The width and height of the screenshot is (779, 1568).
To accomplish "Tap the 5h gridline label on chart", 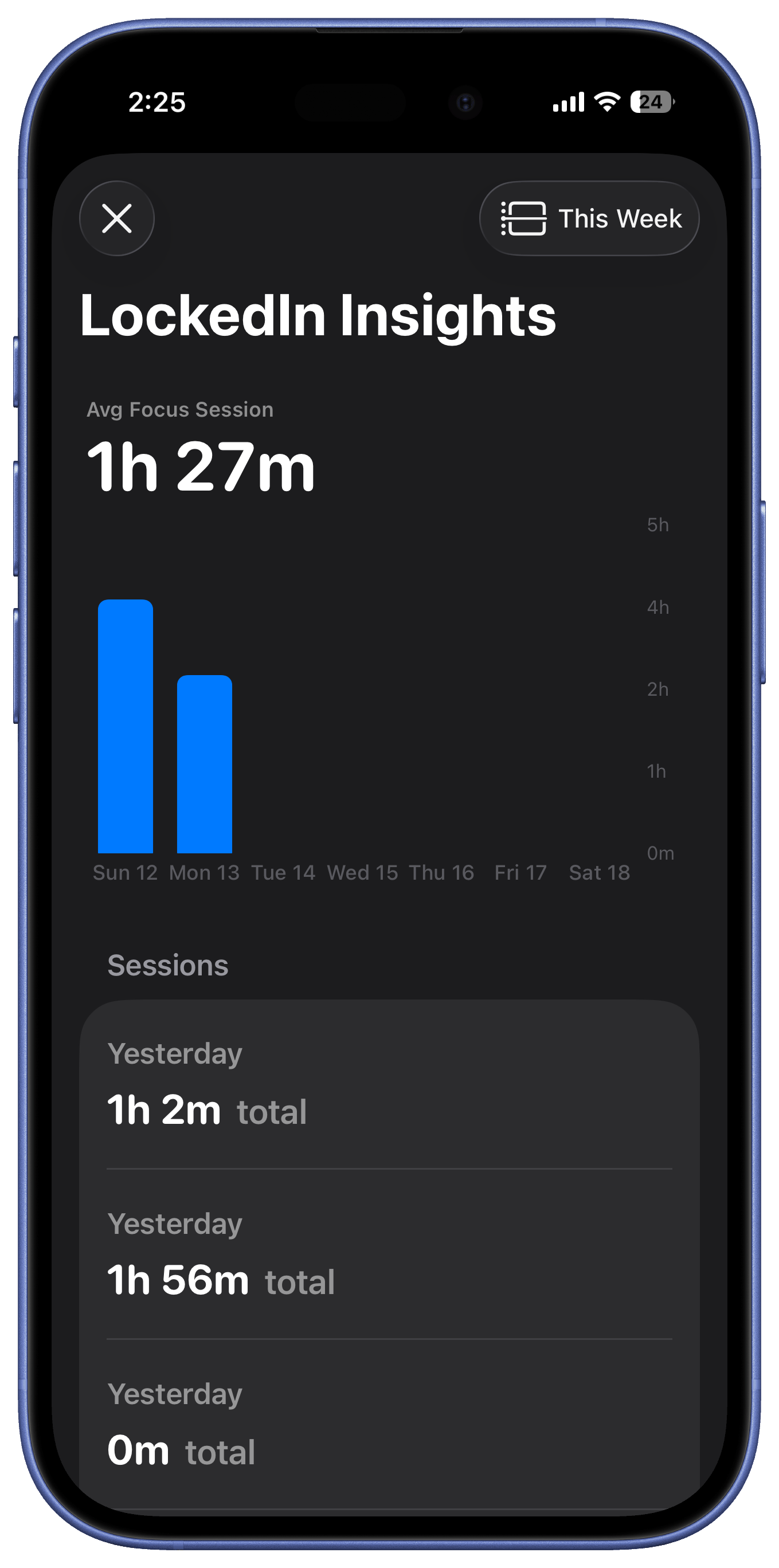I will pos(658,524).
